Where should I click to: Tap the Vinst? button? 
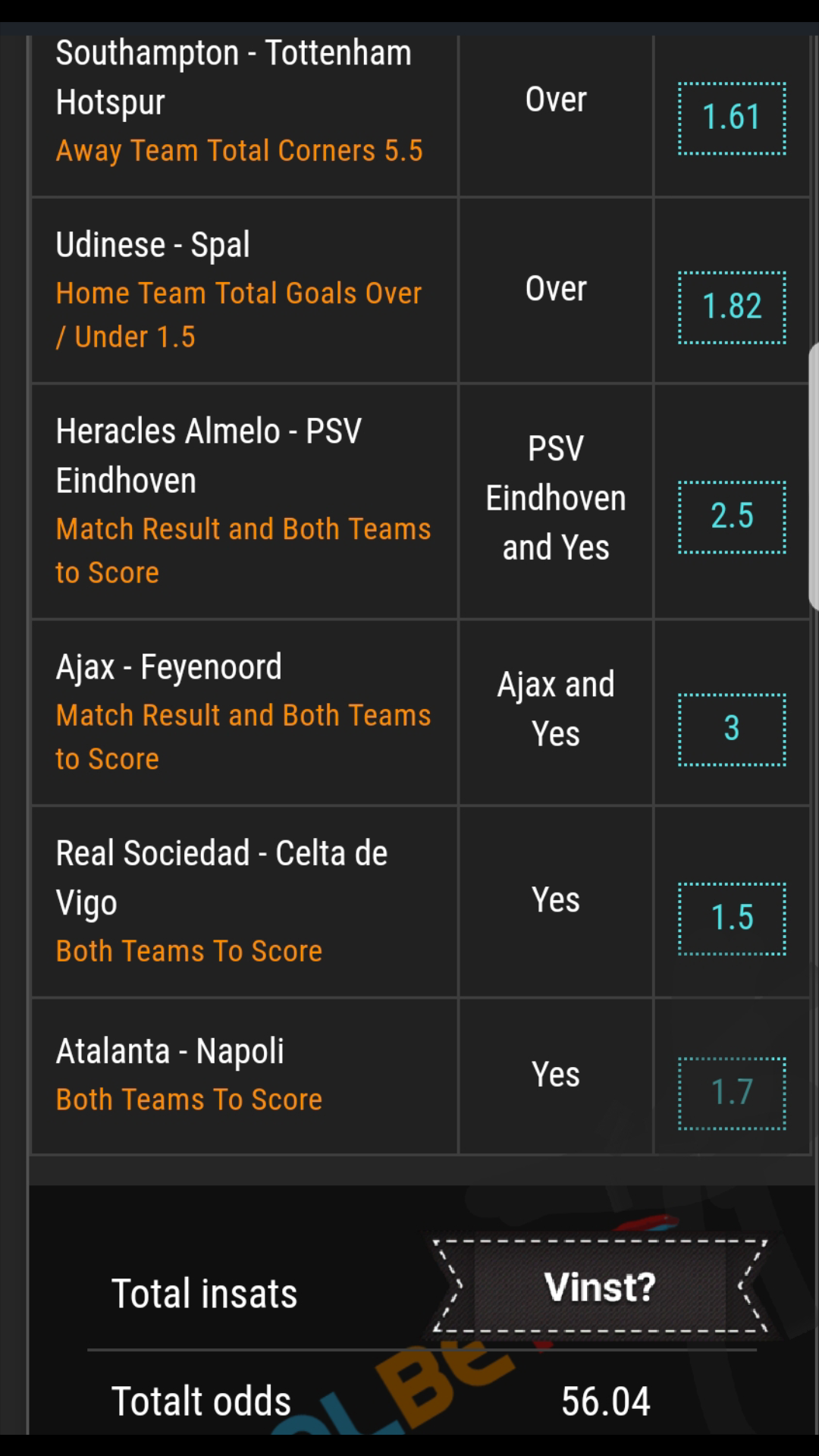pos(600,1287)
